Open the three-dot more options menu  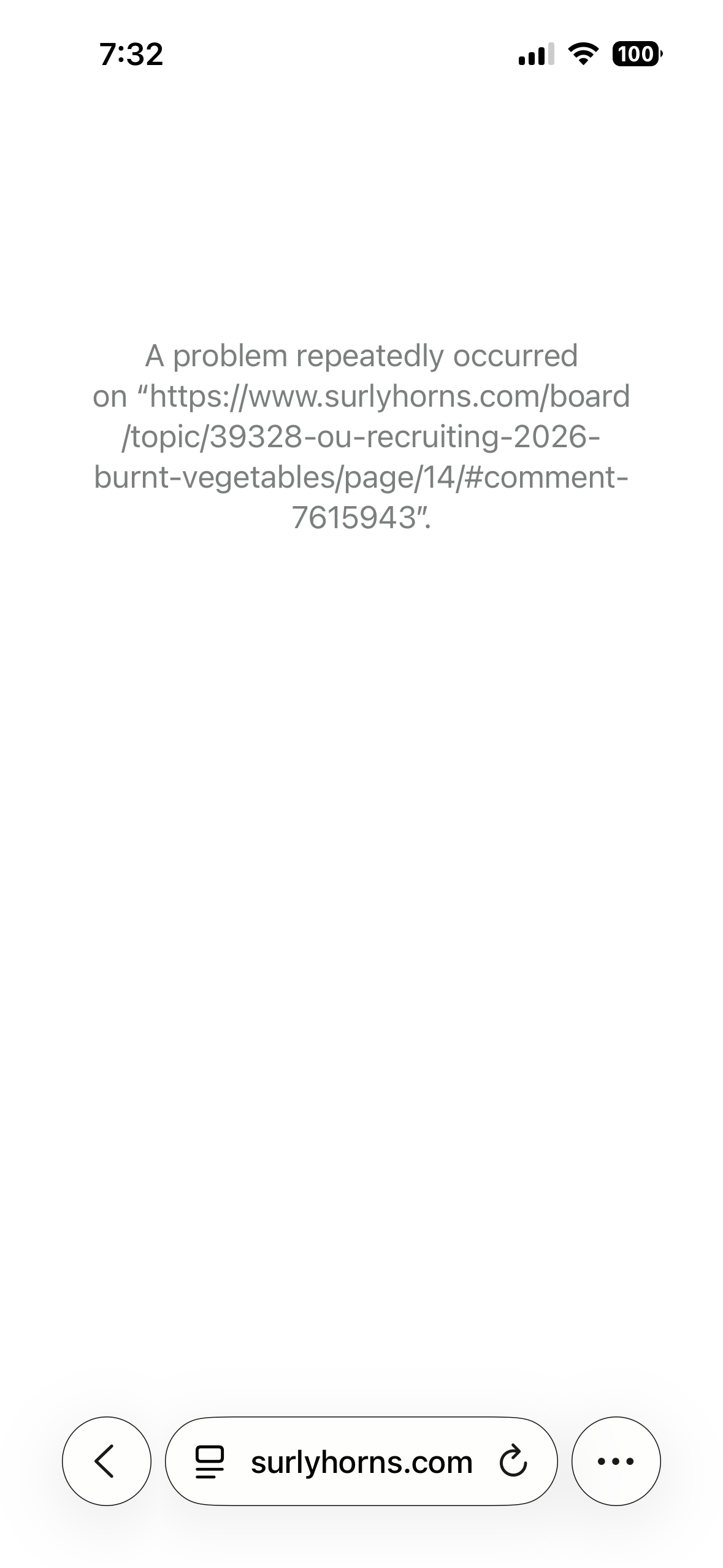click(616, 1461)
